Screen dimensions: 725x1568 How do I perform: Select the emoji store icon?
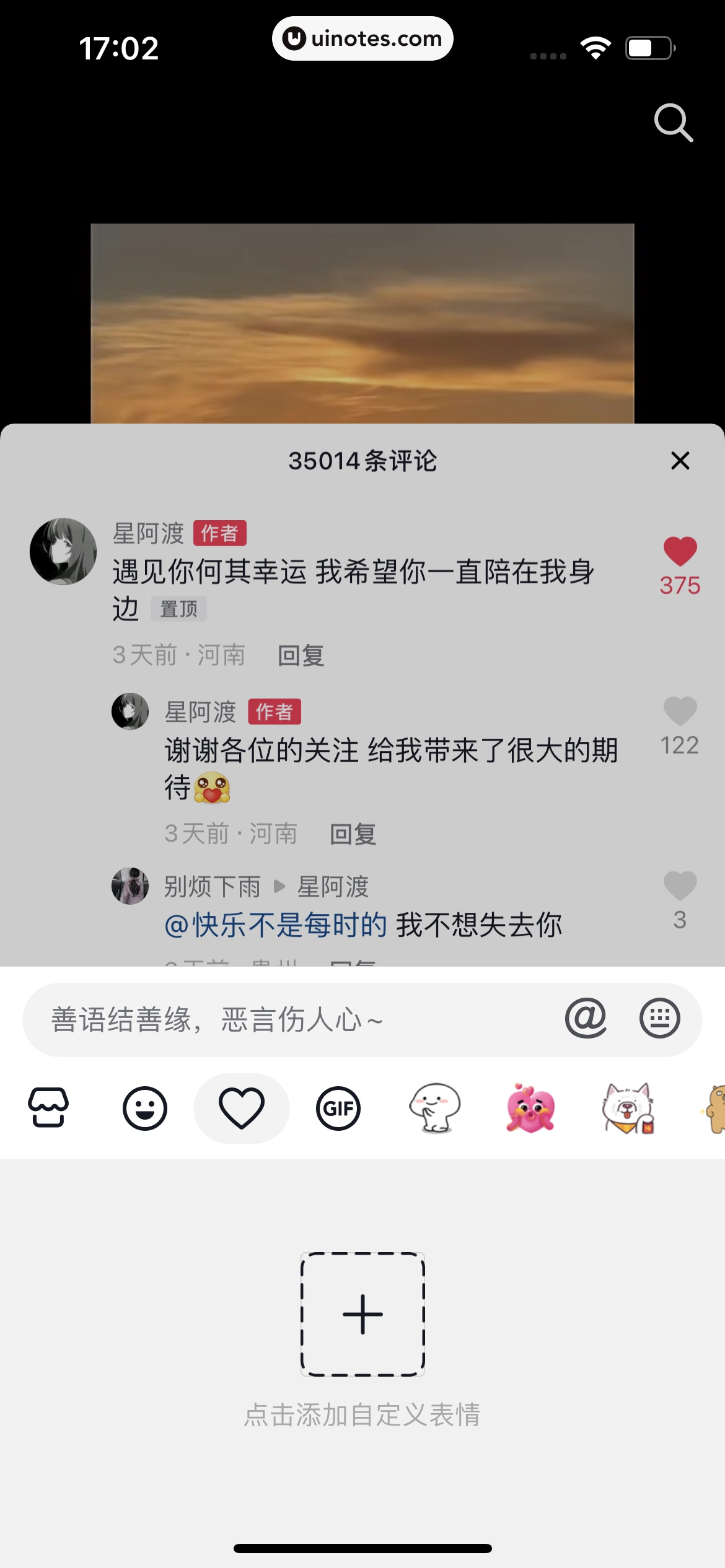(x=48, y=1108)
